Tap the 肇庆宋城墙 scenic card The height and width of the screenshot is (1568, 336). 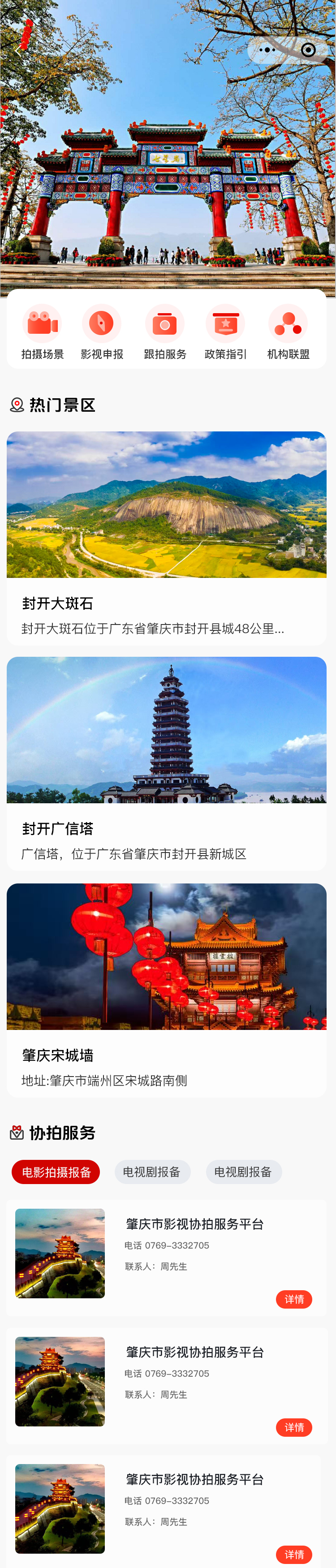166,989
